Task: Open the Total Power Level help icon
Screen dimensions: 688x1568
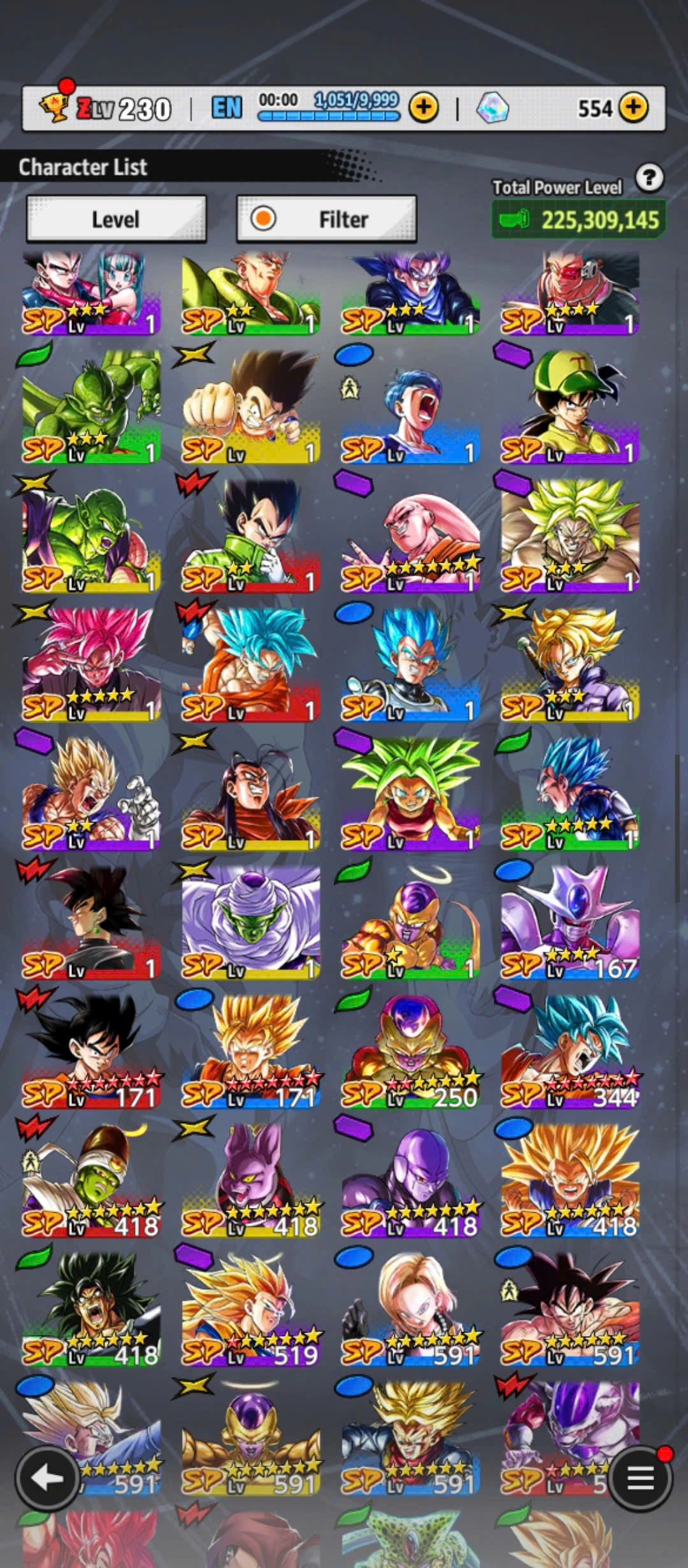Action: [x=649, y=178]
